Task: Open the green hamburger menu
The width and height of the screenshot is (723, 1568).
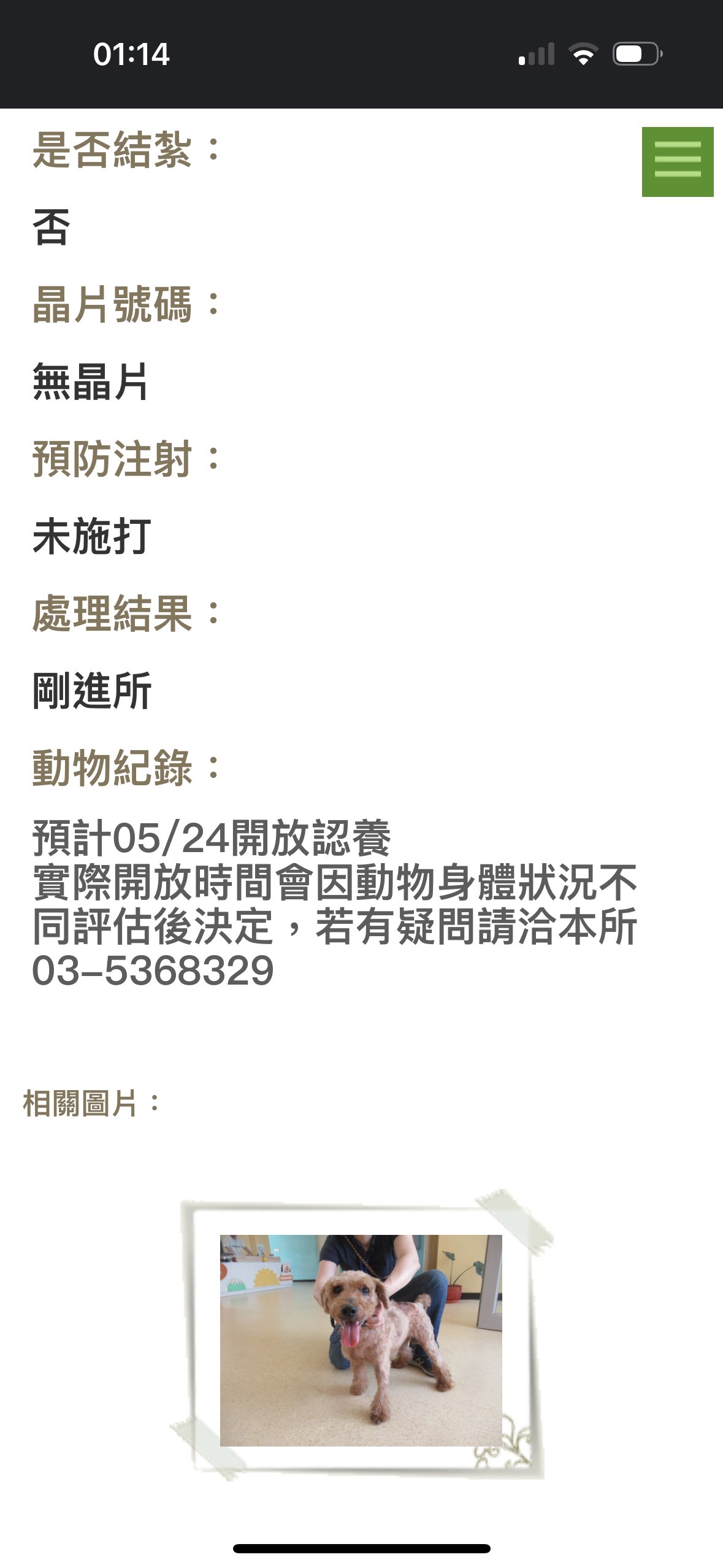Action: (677, 162)
